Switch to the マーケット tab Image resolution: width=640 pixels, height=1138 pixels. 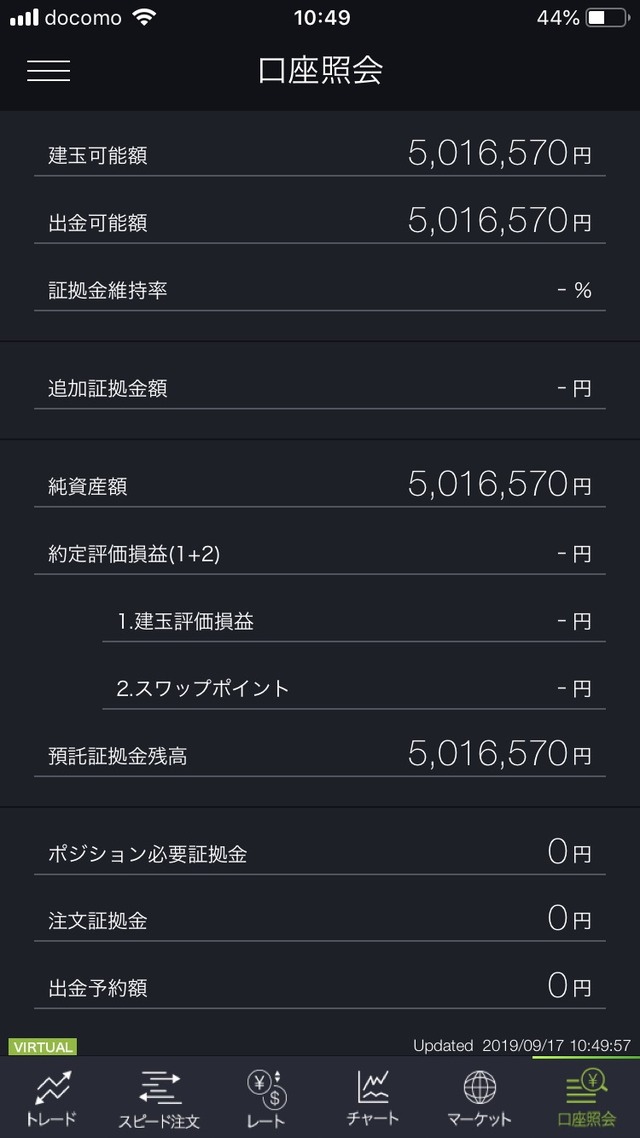click(480, 1098)
